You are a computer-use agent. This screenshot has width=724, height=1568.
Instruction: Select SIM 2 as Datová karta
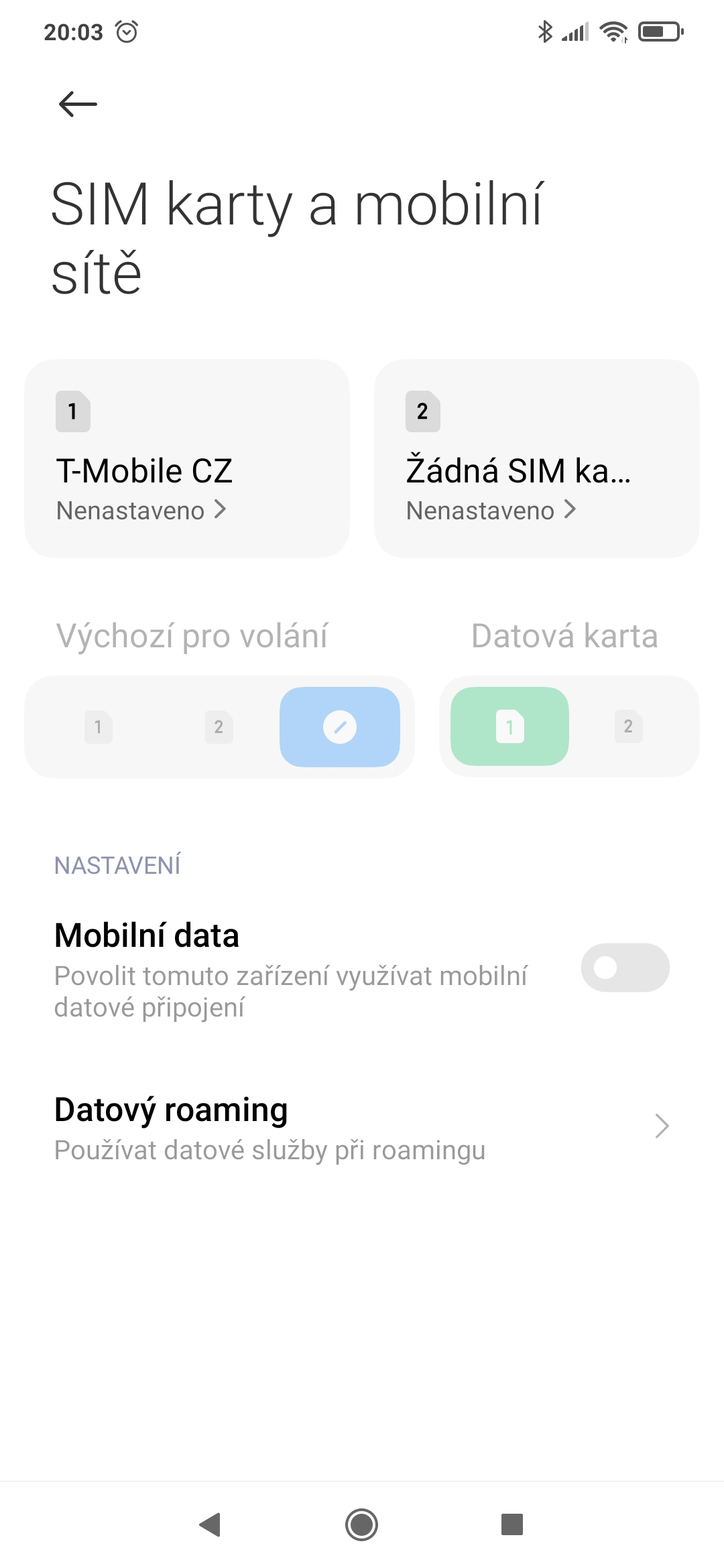(x=628, y=727)
